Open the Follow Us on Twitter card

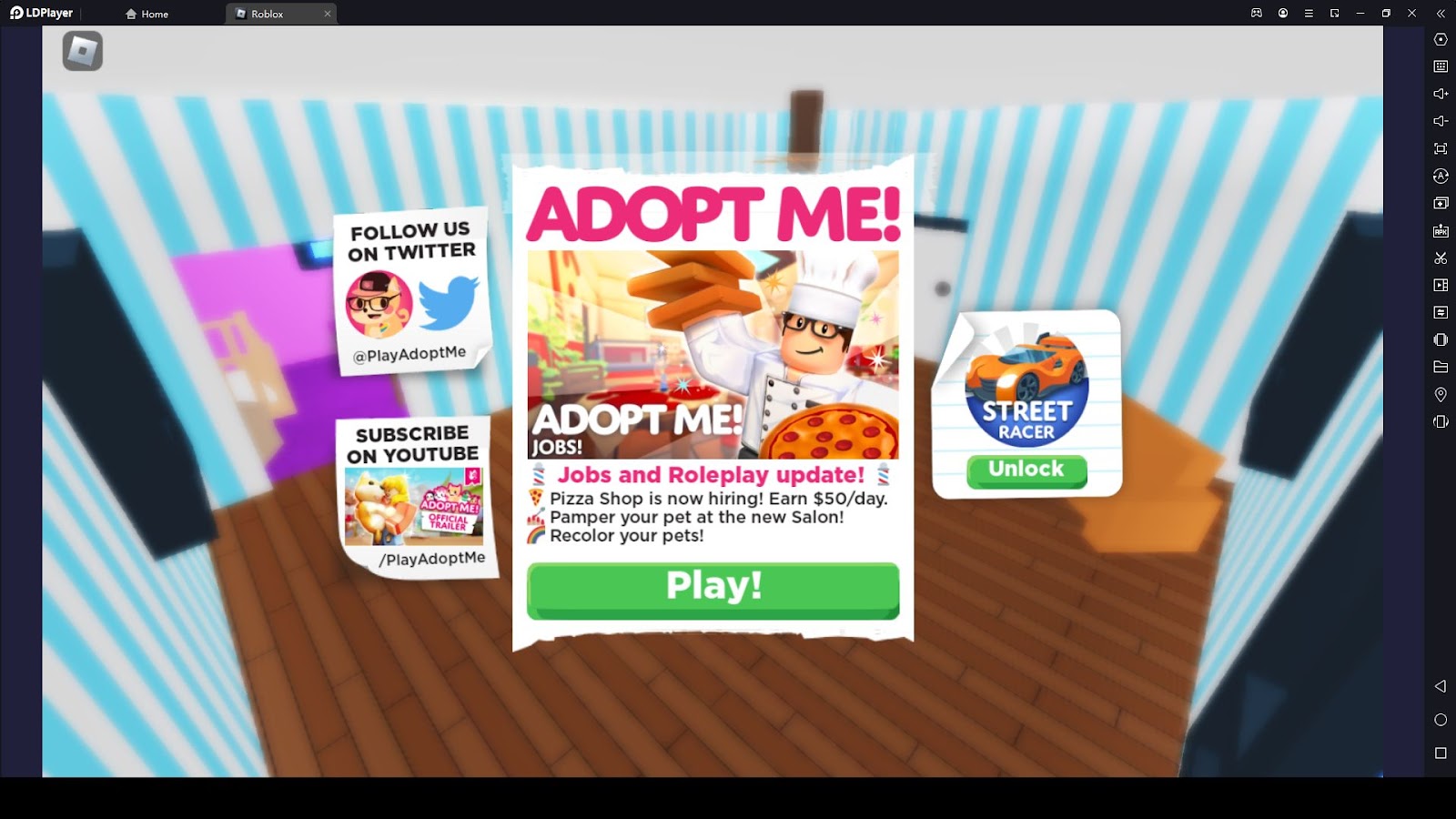point(411,291)
